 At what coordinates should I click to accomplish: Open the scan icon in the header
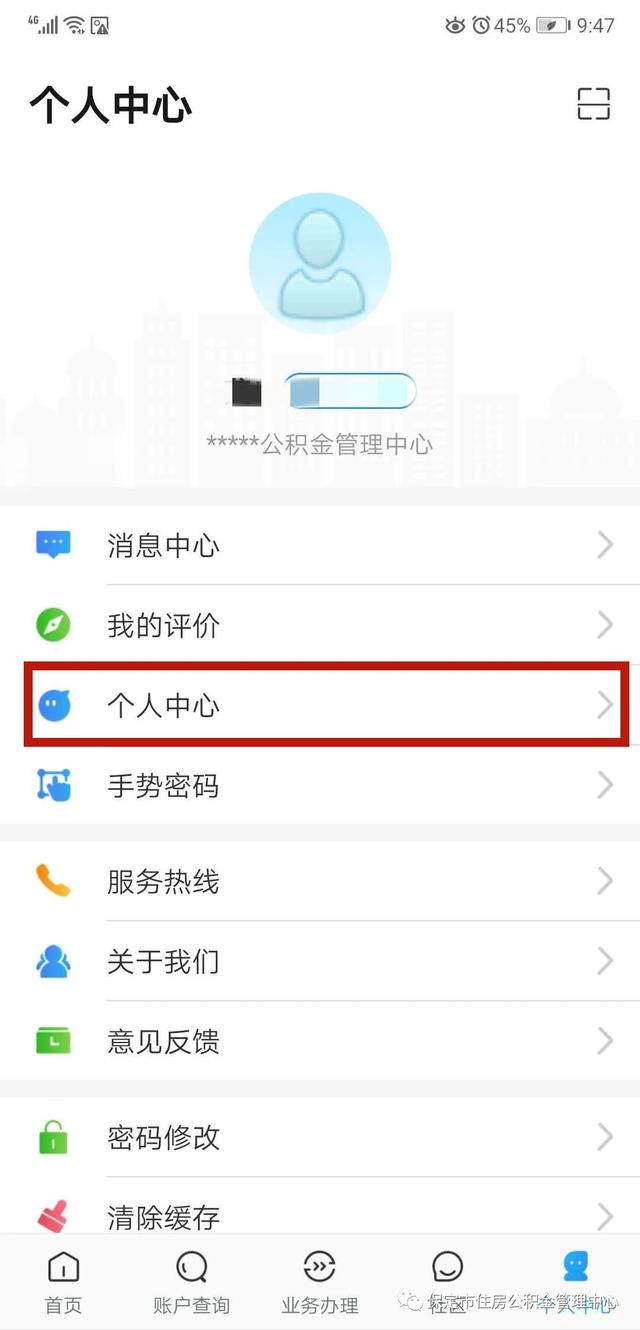point(594,104)
